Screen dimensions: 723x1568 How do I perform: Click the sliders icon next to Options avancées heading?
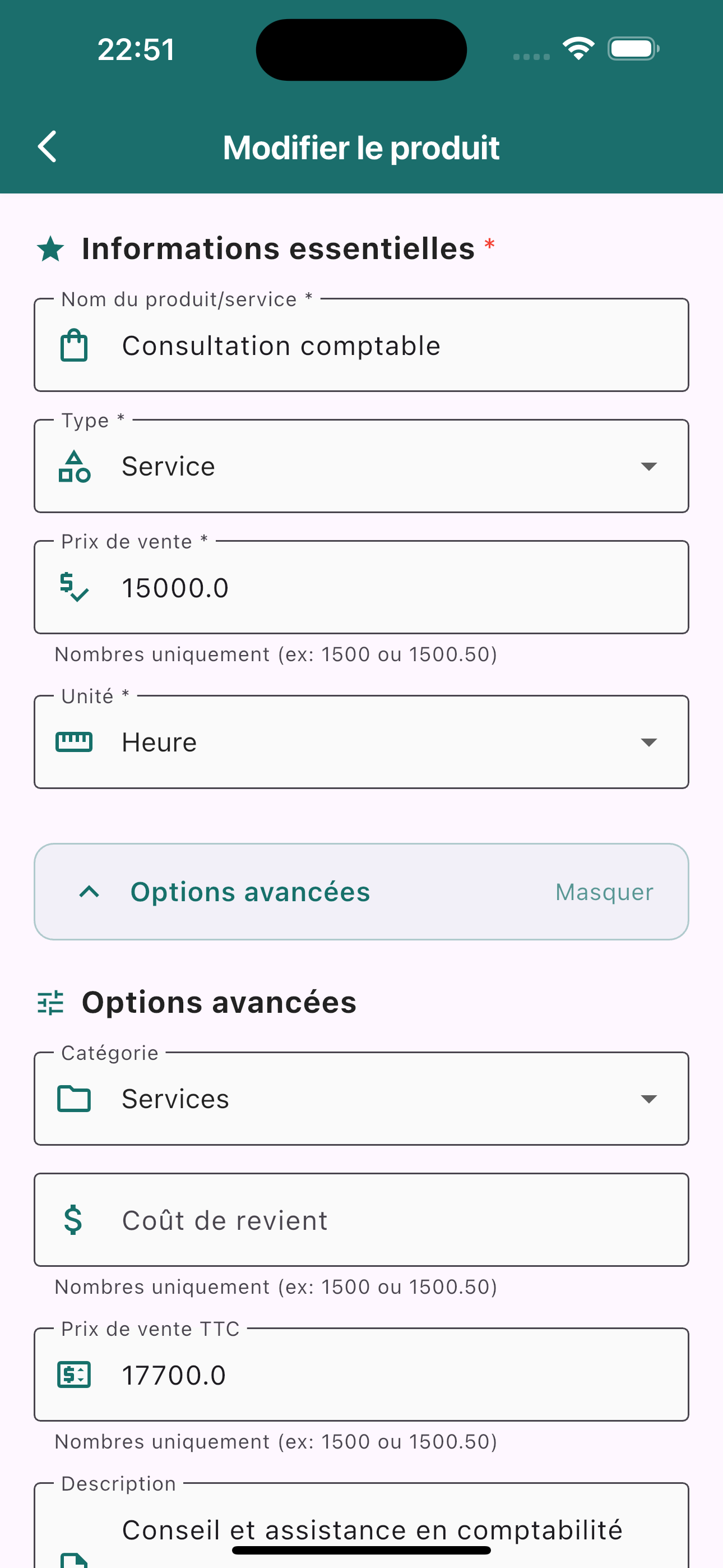coord(52,1002)
